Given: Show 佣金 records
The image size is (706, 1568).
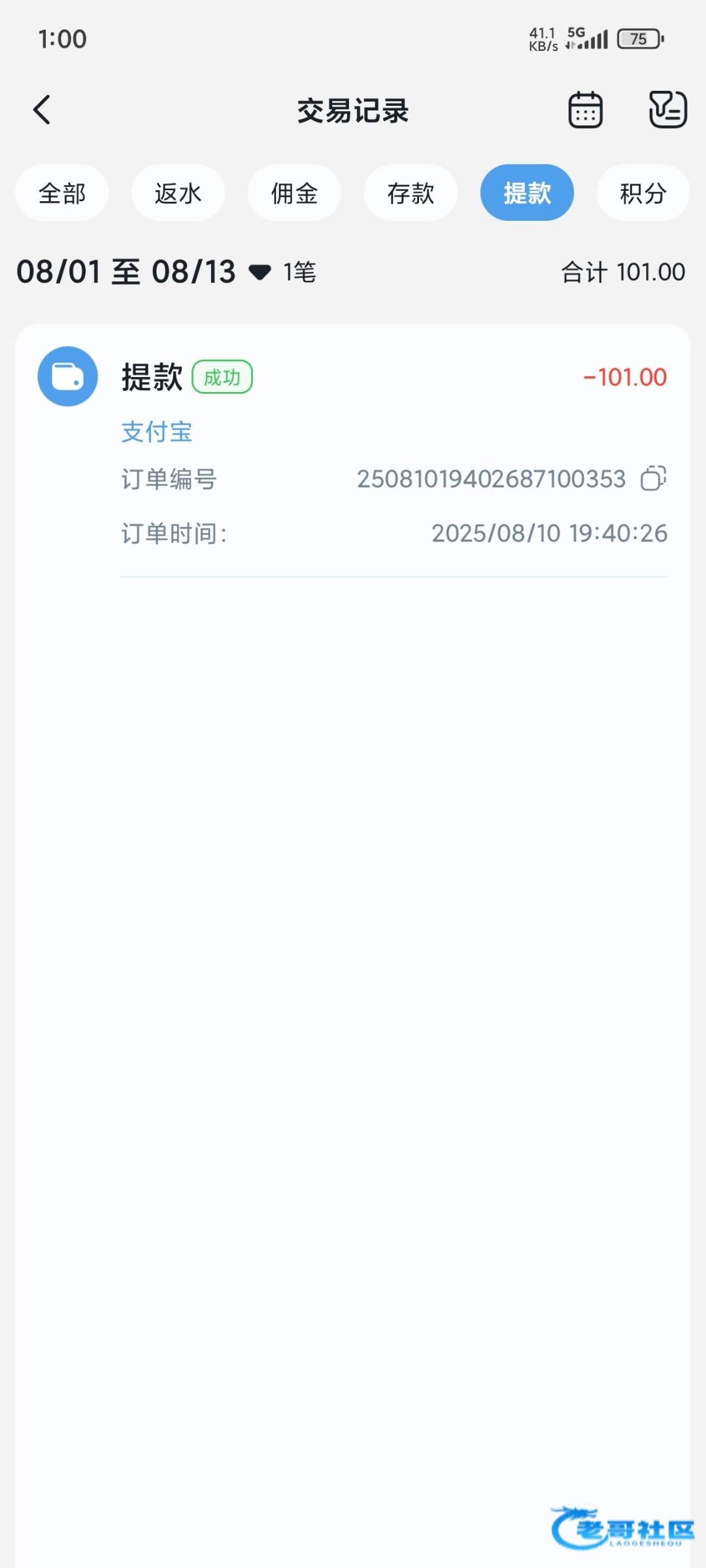Looking at the screenshot, I should coord(294,193).
